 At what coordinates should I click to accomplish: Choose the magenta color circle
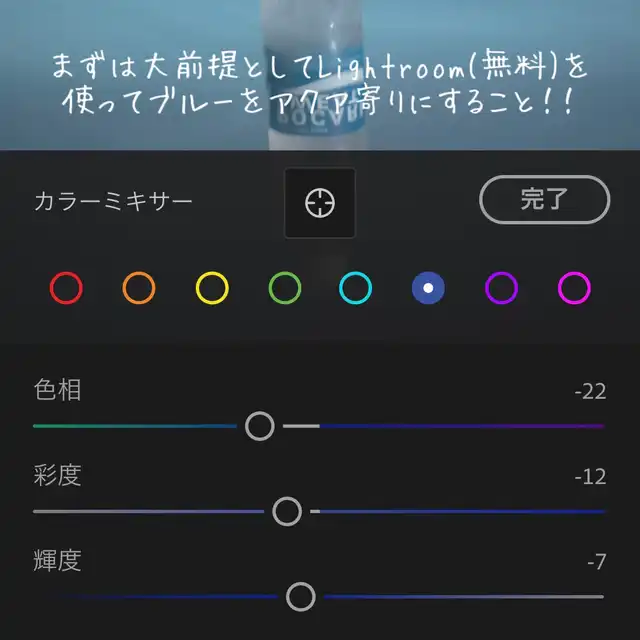[574, 288]
